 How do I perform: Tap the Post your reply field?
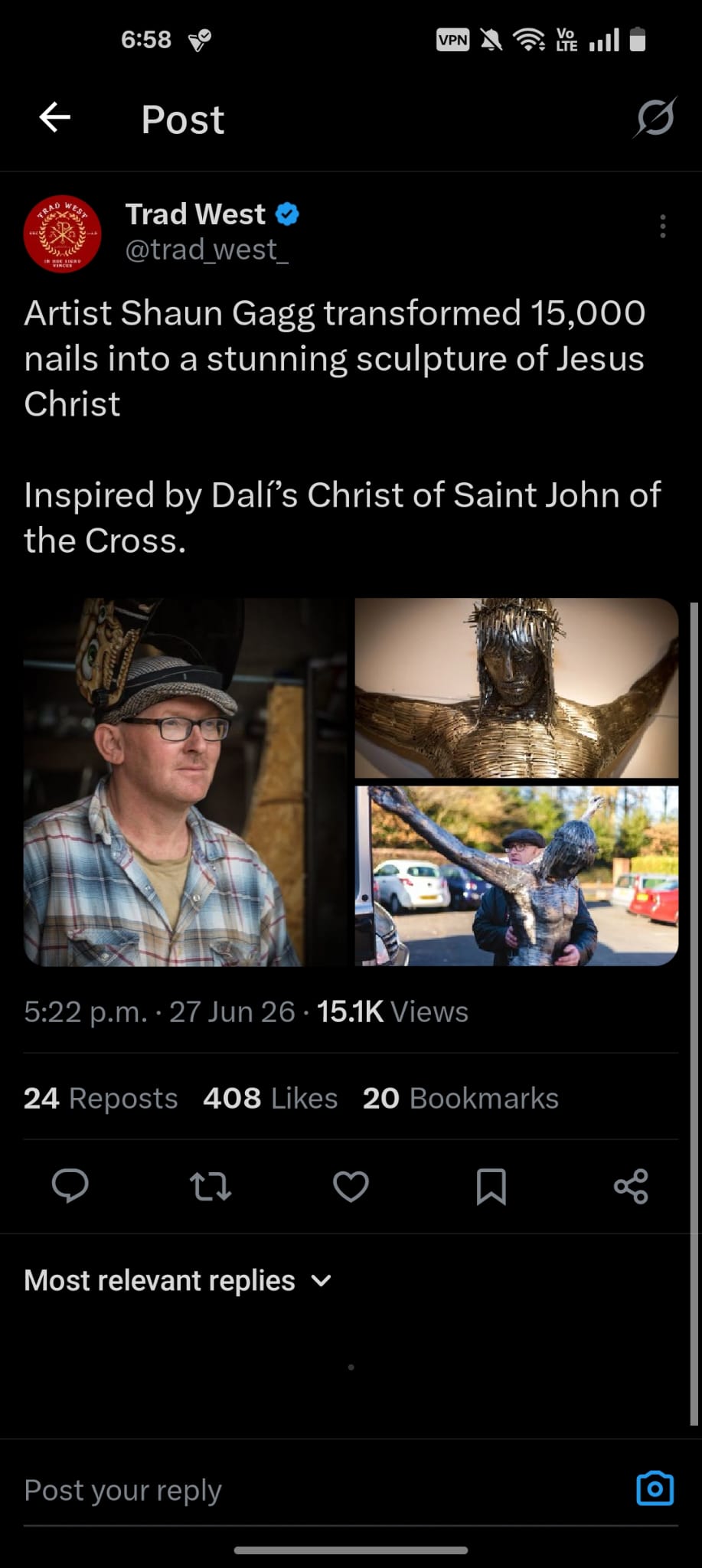(322, 1490)
